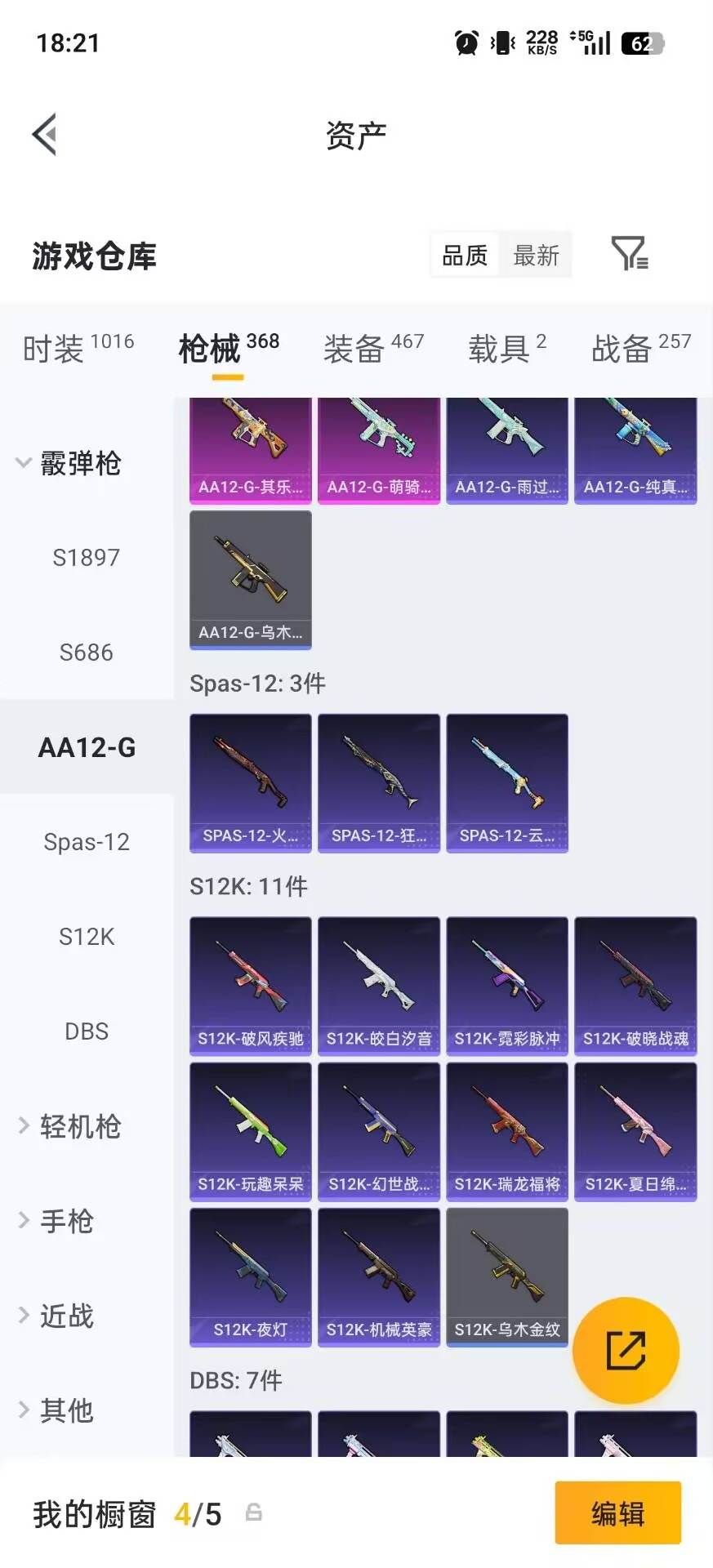Expand the 手枪 category
This screenshot has width=713, height=1568.
(x=56, y=1221)
